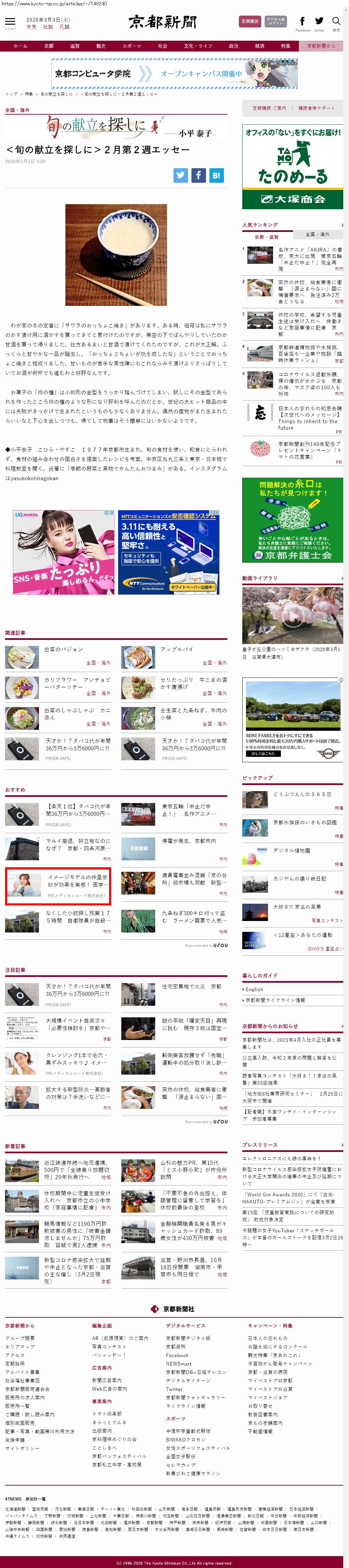This screenshot has height=1568, width=349.
Task: Open related article 白菜のバジョン
Action: (63, 649)
